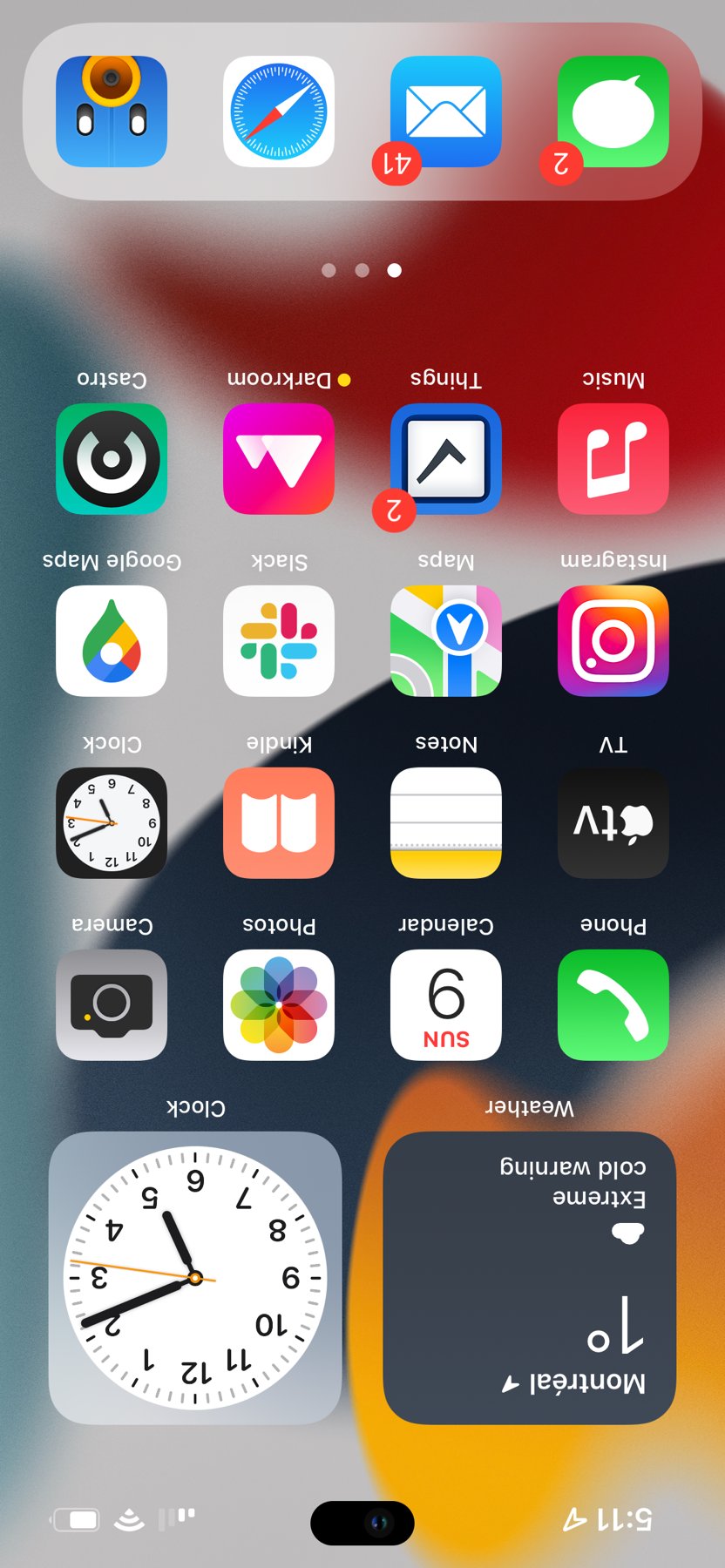The image size is (725, 1568).
Task: Launch the Things app
Action: (x=446, y=459)
